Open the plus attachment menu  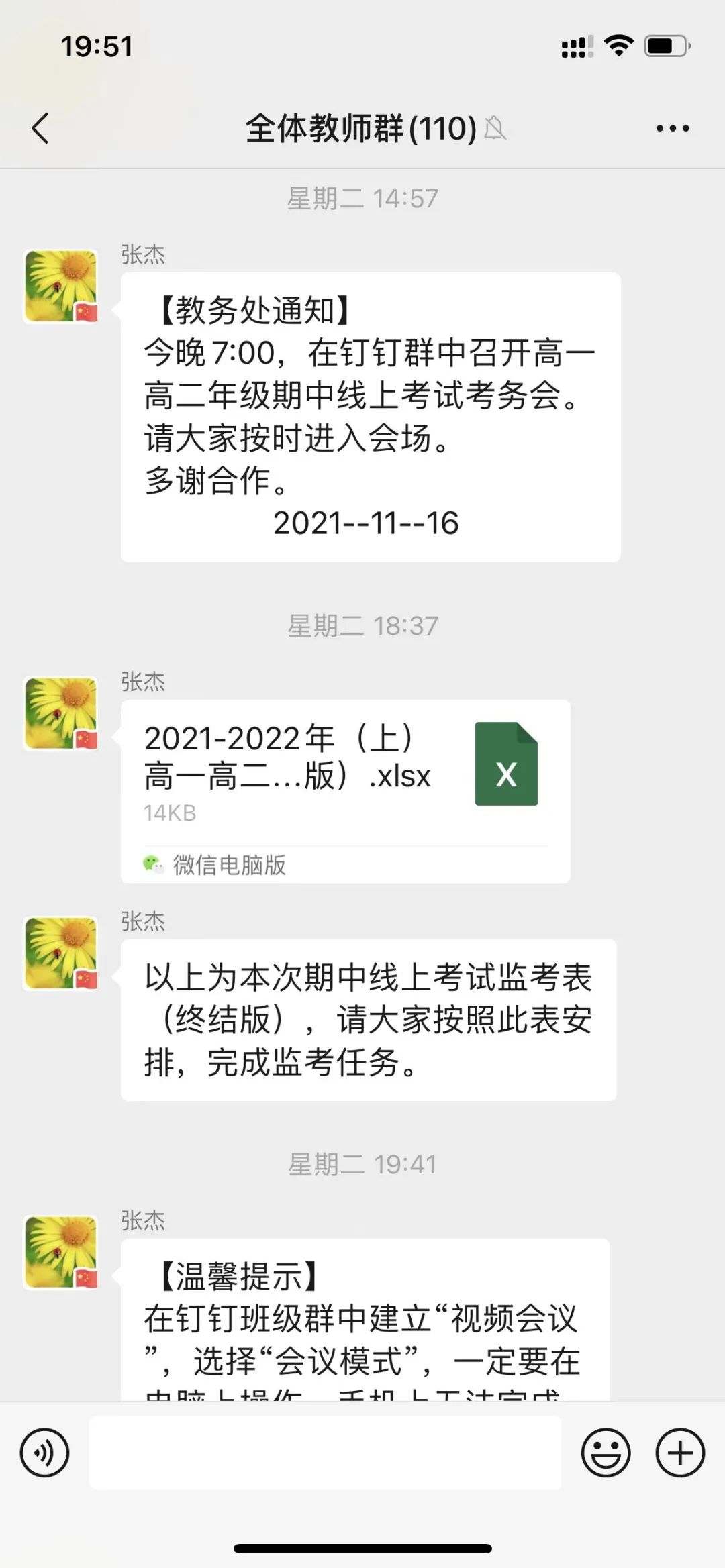[680, 1453]
